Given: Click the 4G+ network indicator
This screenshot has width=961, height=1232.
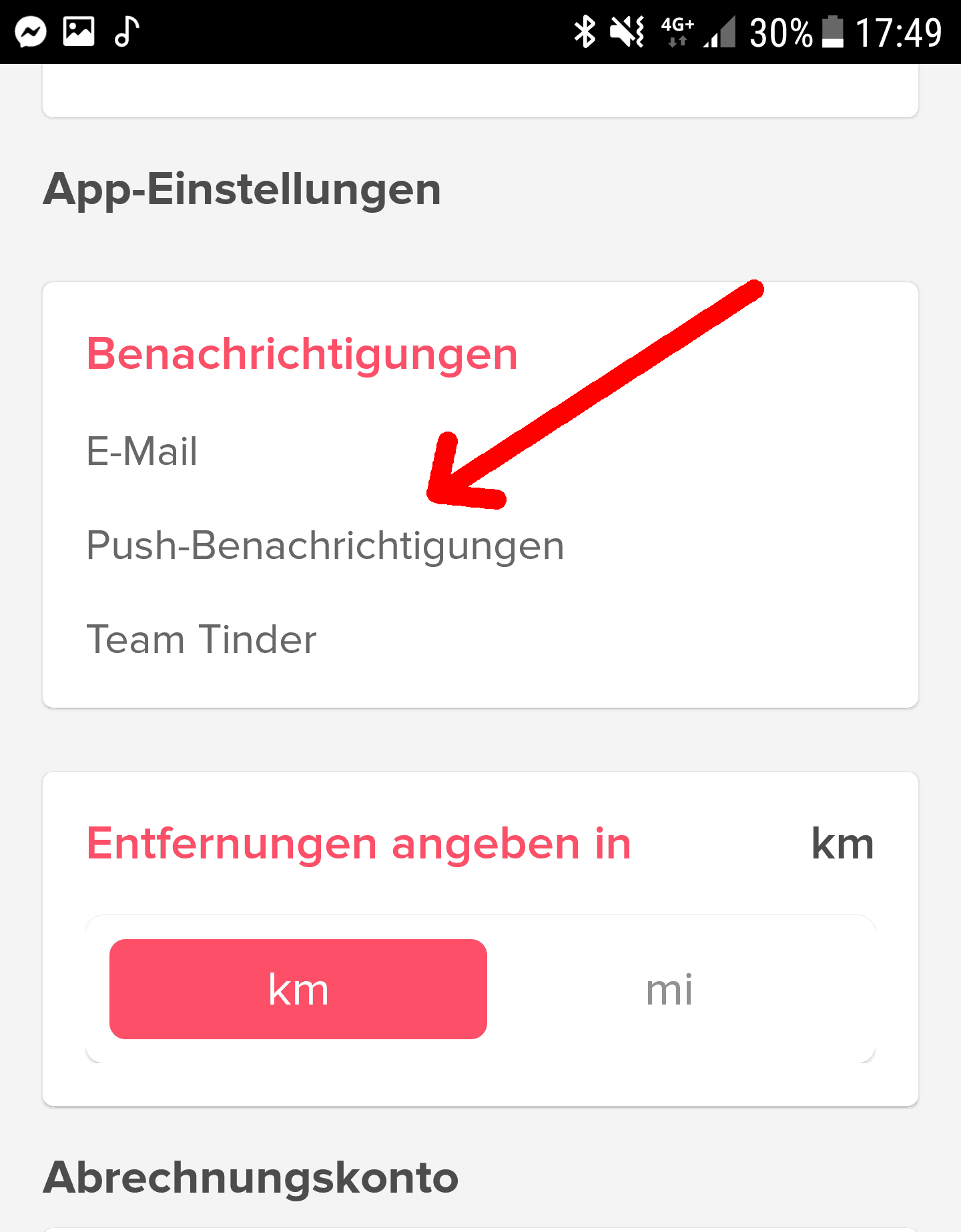Looking at the screenshot, I should 675,29.
